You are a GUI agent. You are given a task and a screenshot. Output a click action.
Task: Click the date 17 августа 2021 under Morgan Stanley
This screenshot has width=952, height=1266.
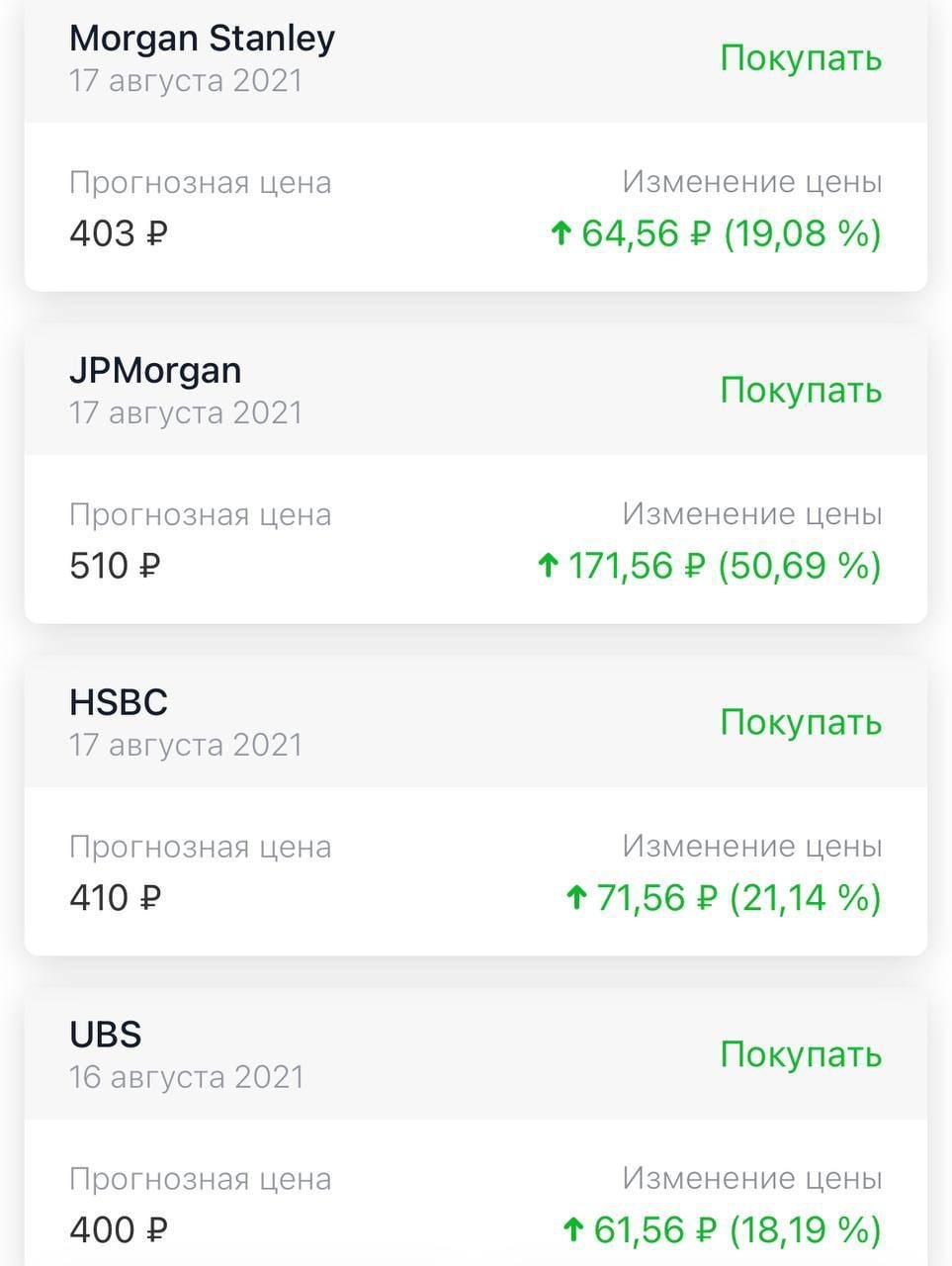pos(185,80)
